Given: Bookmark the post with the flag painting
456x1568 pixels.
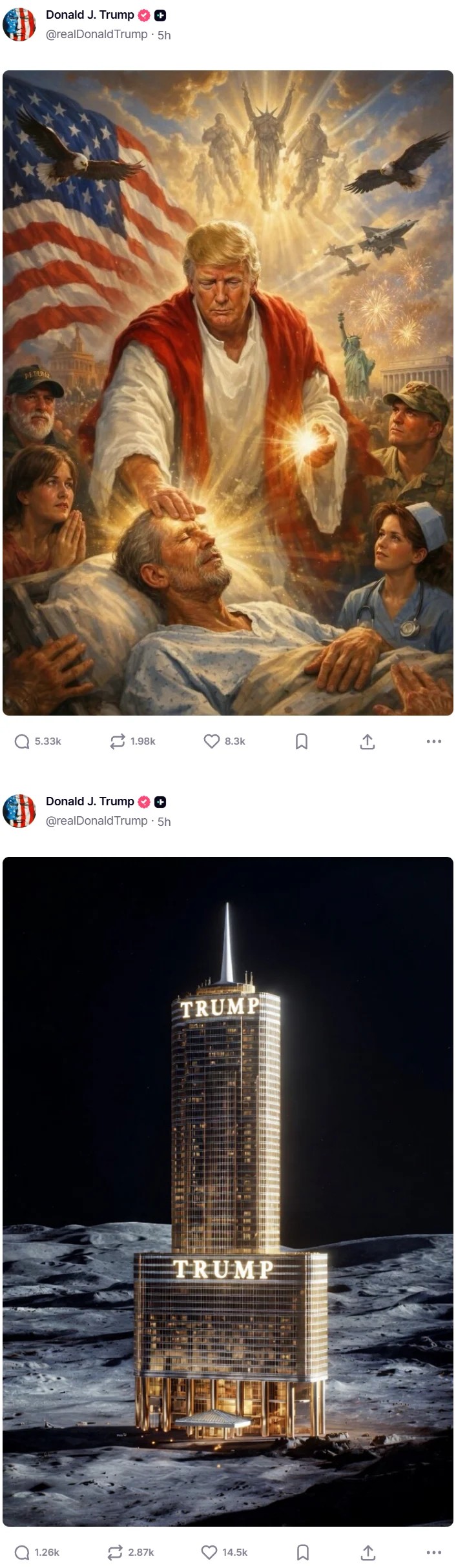Looking at the screenshot, I should point(302,742).
